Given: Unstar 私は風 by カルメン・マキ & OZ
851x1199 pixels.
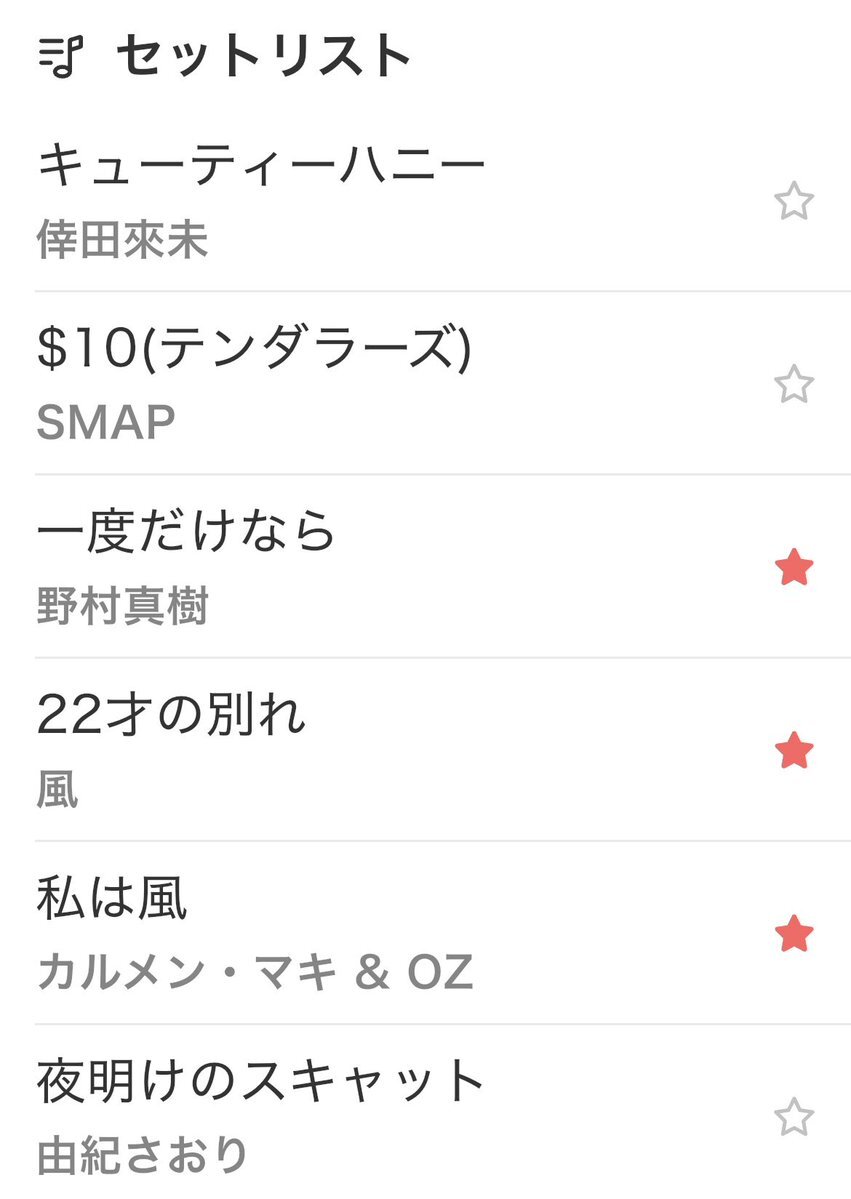Looking at the screenshot, I should [794, 934].
